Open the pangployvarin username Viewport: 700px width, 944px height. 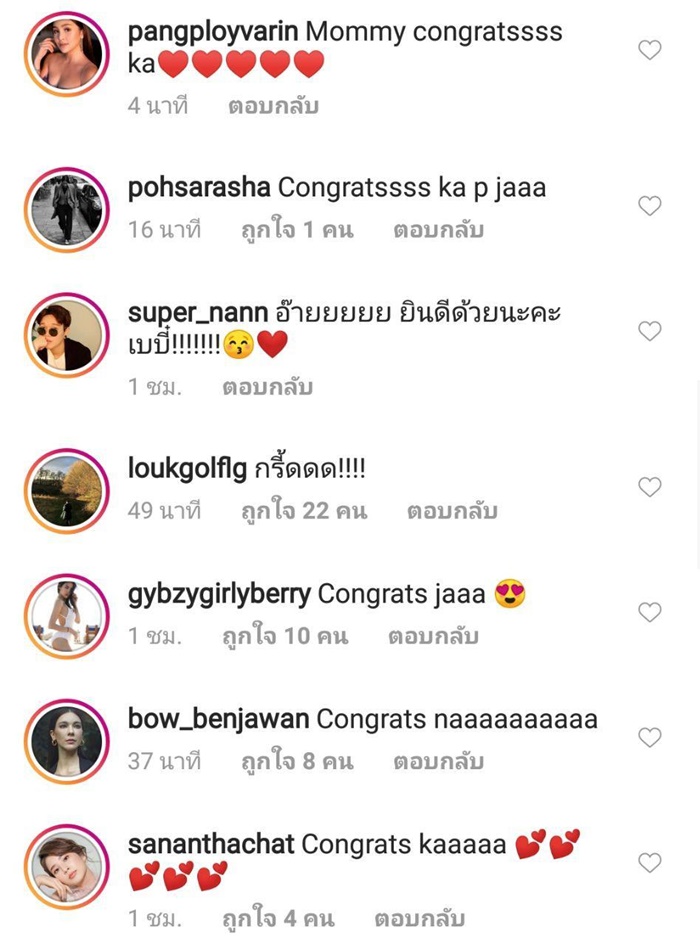click(x=214, y=31)
